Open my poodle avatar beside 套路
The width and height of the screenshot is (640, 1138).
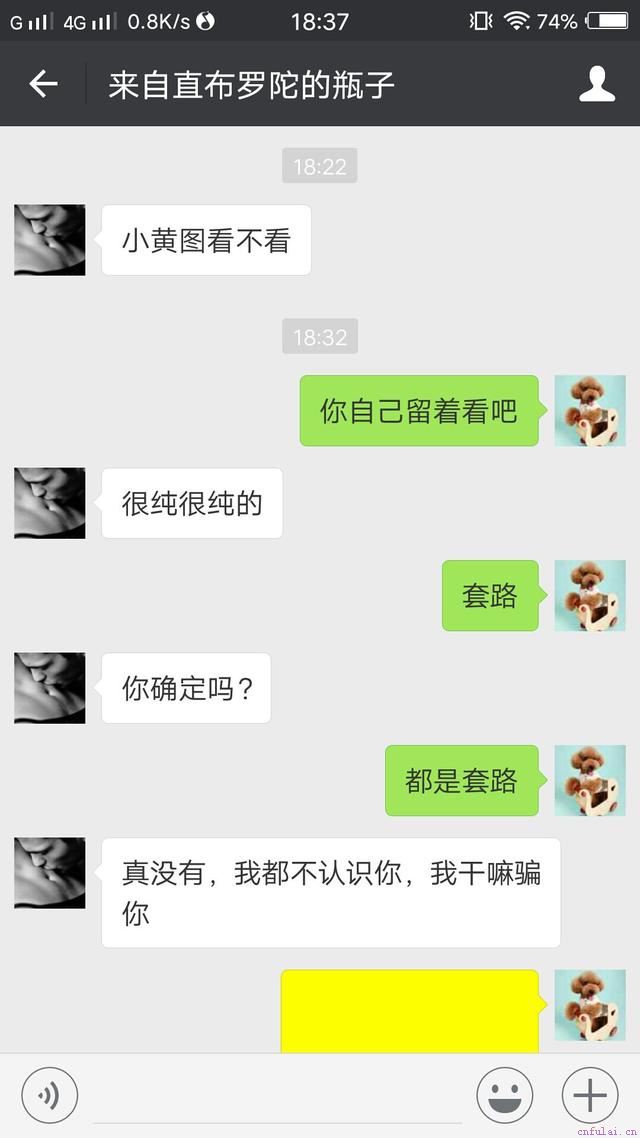tap(590, 596)
